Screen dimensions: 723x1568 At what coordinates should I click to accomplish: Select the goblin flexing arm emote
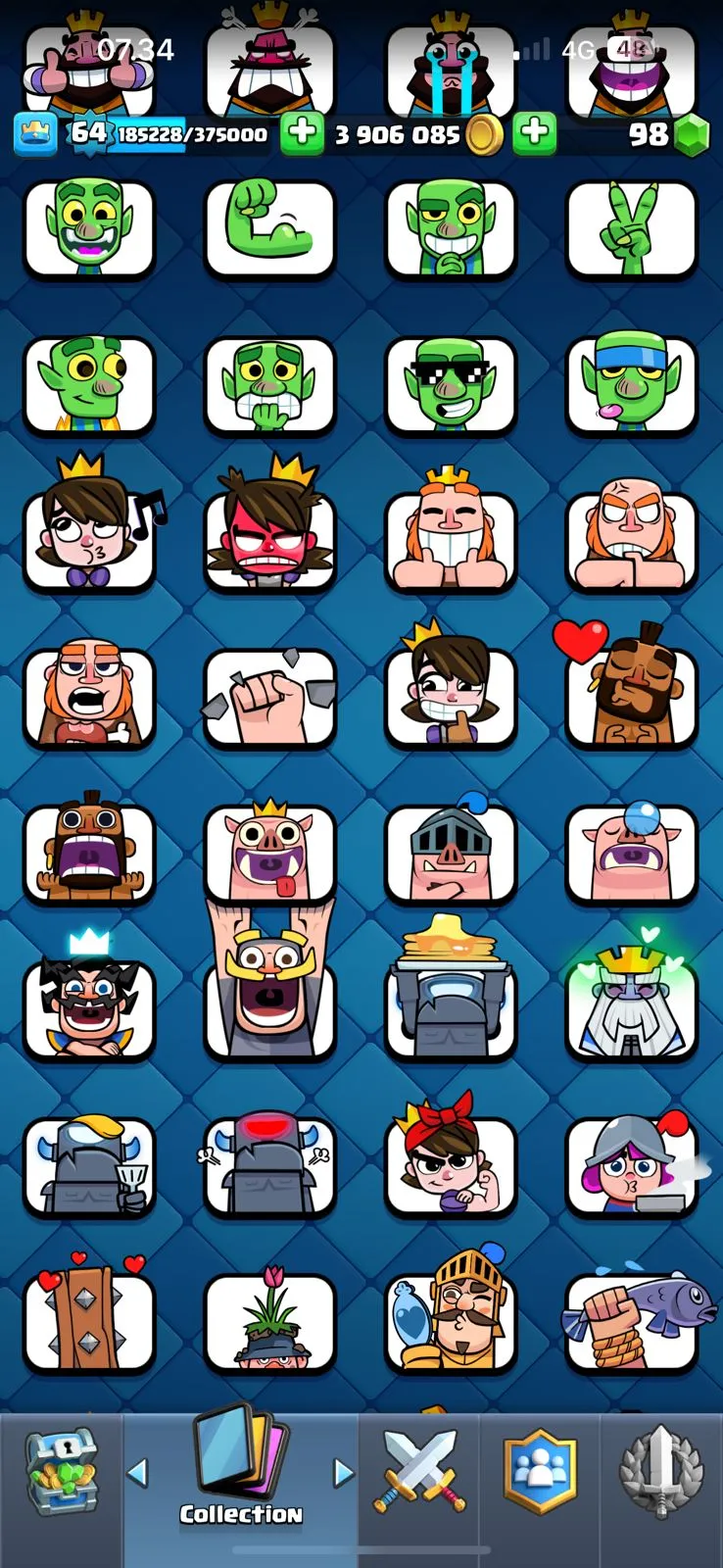pyautogui.click(x=269, y=227)
